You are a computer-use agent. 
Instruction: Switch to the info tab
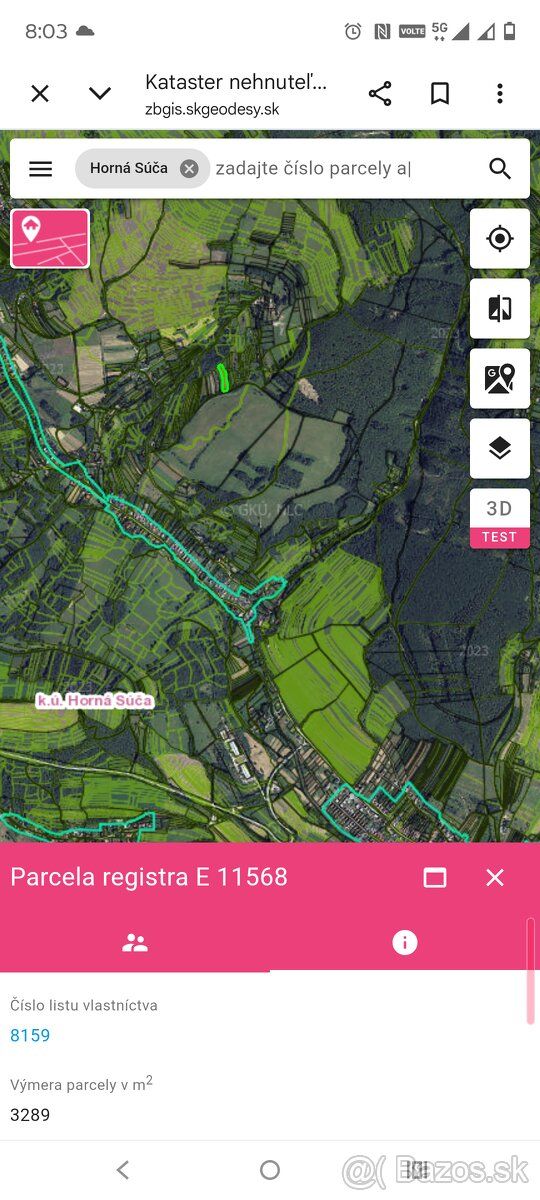pos(405,942)
